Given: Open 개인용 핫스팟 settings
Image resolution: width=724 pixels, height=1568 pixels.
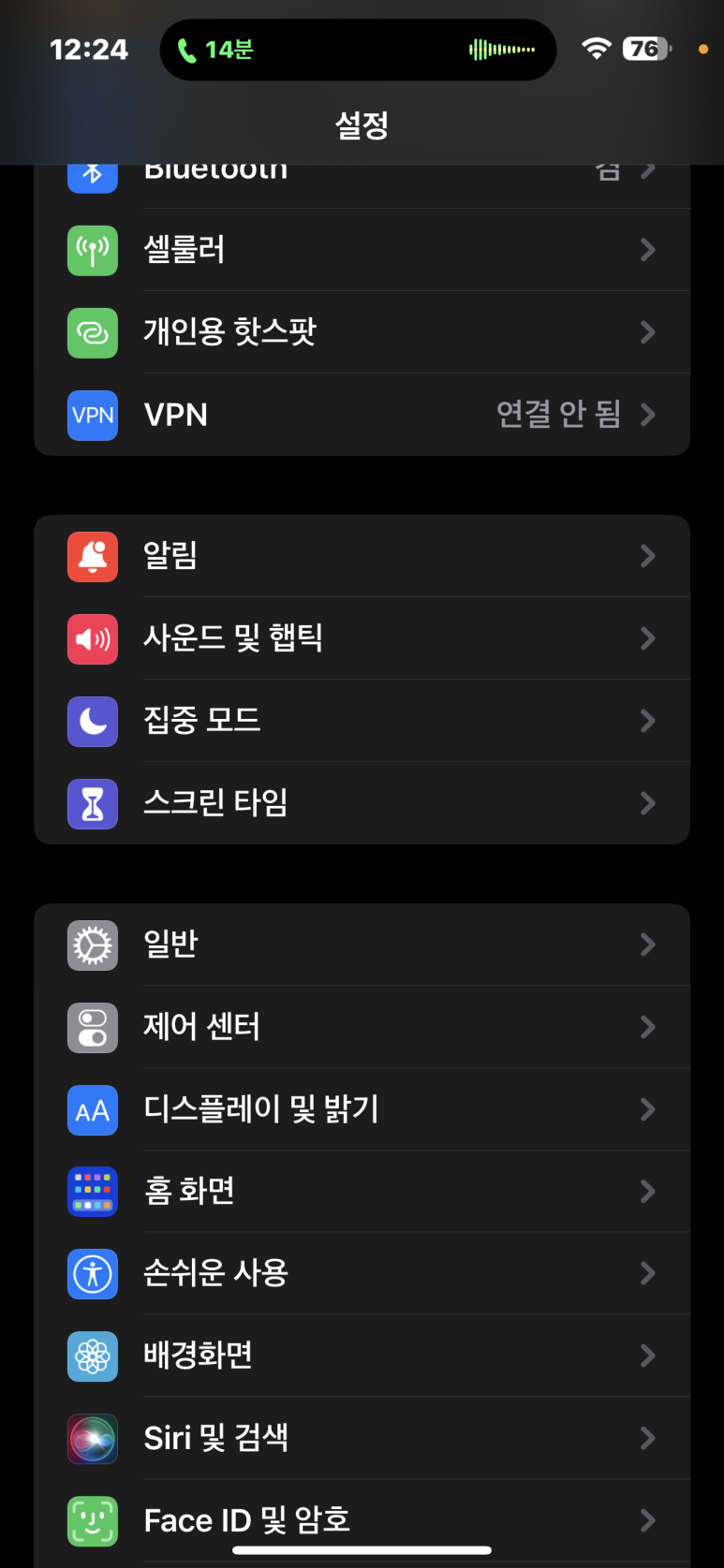Looking at the screenshot, I should [x=361, y=332].
